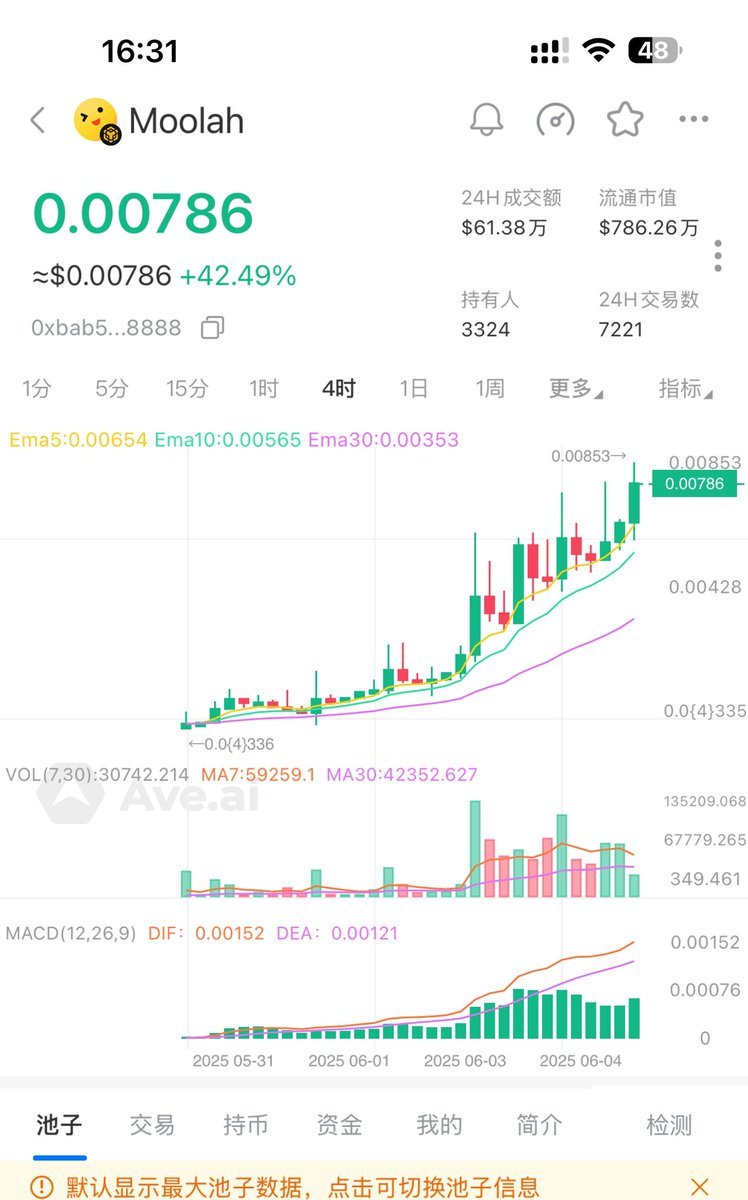Open the 持币 tab
This screenshot has width=748, height=1200.
246,1125
